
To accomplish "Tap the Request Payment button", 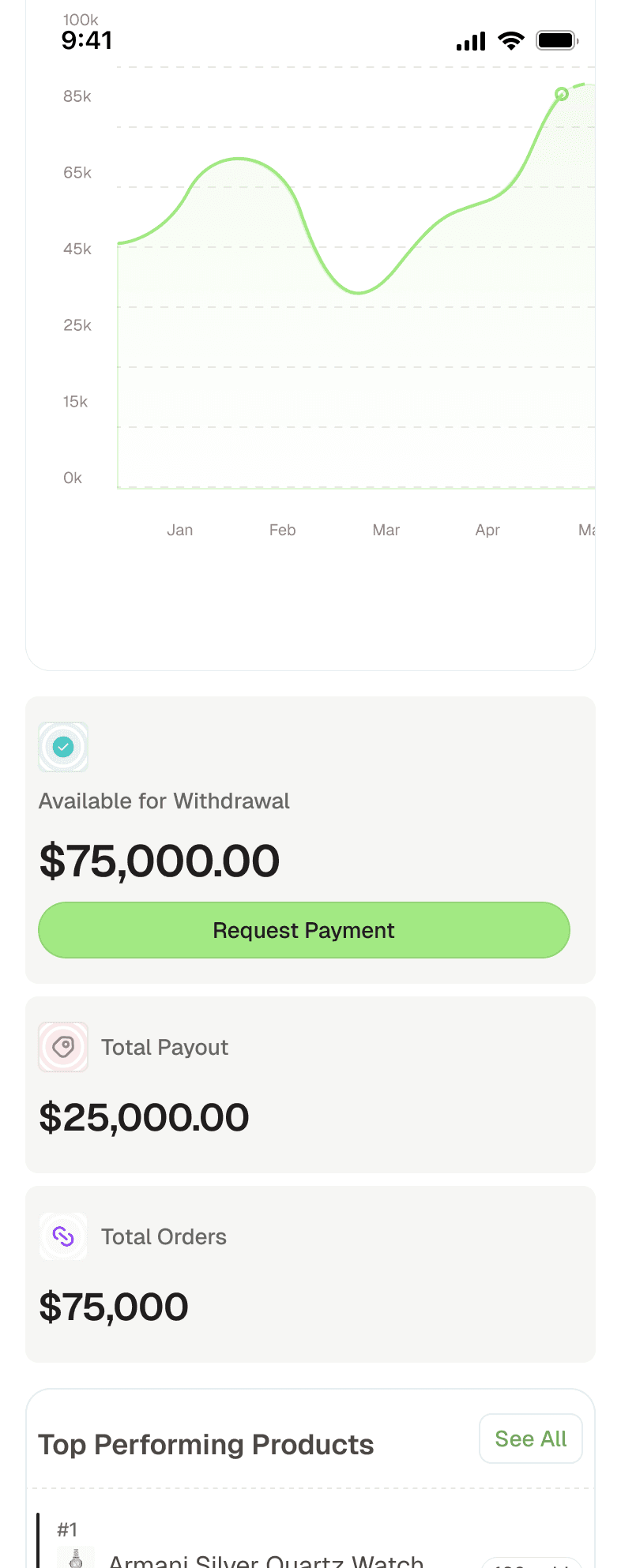I will click(x=304, y=930).
